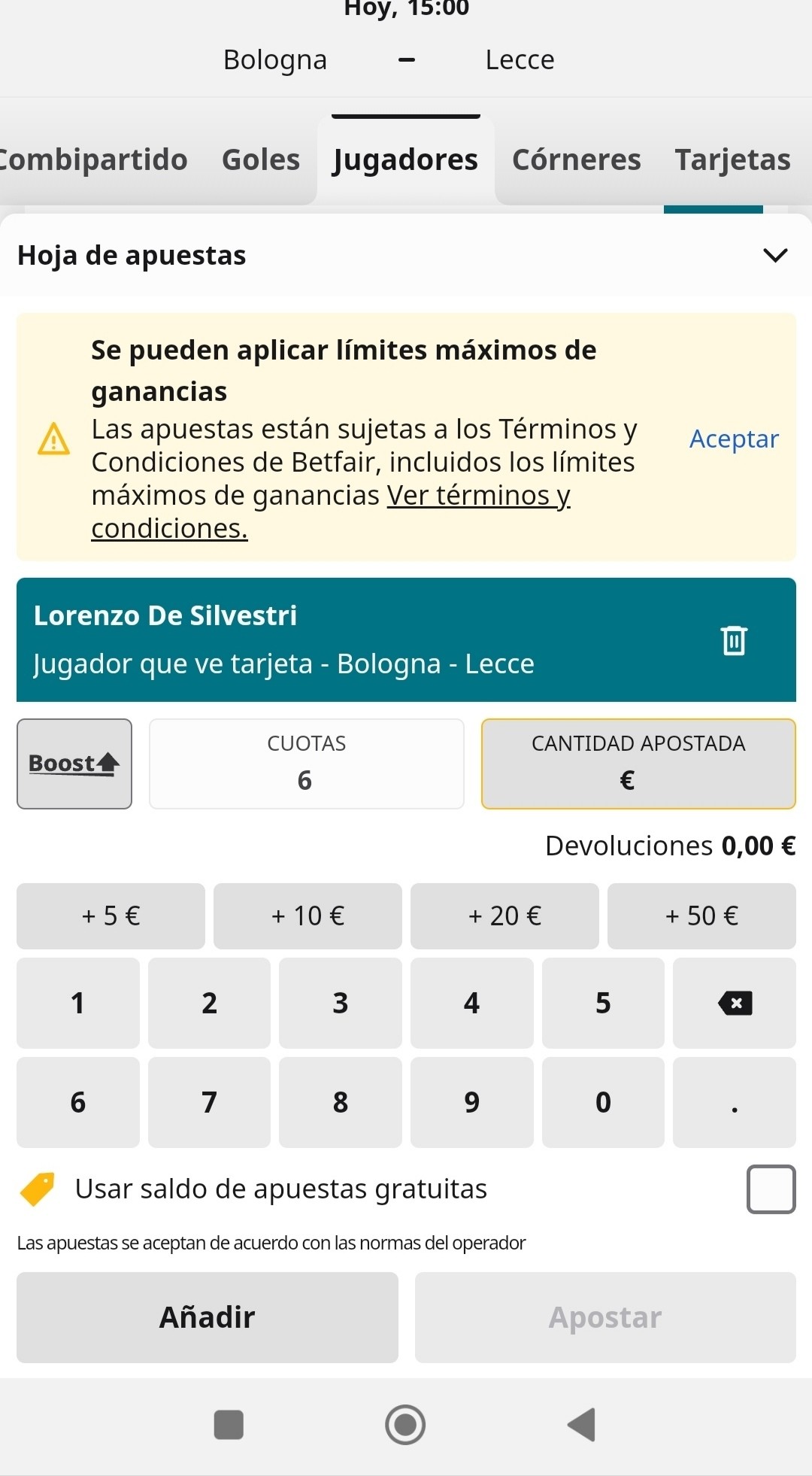Screen dimensions: 812x1476
Task: Add + 50 € to the stake
Action: point(701,916)
